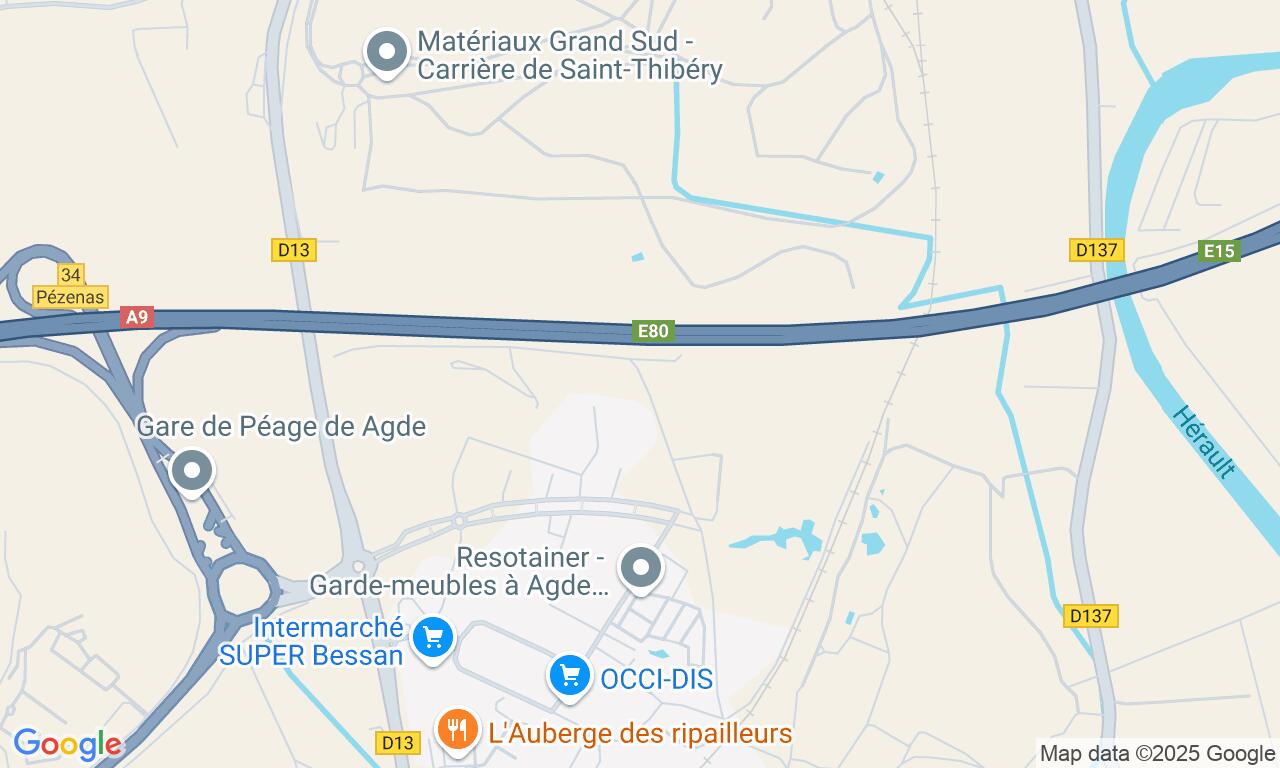Image resolution: width=1280 pixels, height=768 pixels.
Task: Select the Gare de Péage de Agde pin
Action: pos(191,470)
